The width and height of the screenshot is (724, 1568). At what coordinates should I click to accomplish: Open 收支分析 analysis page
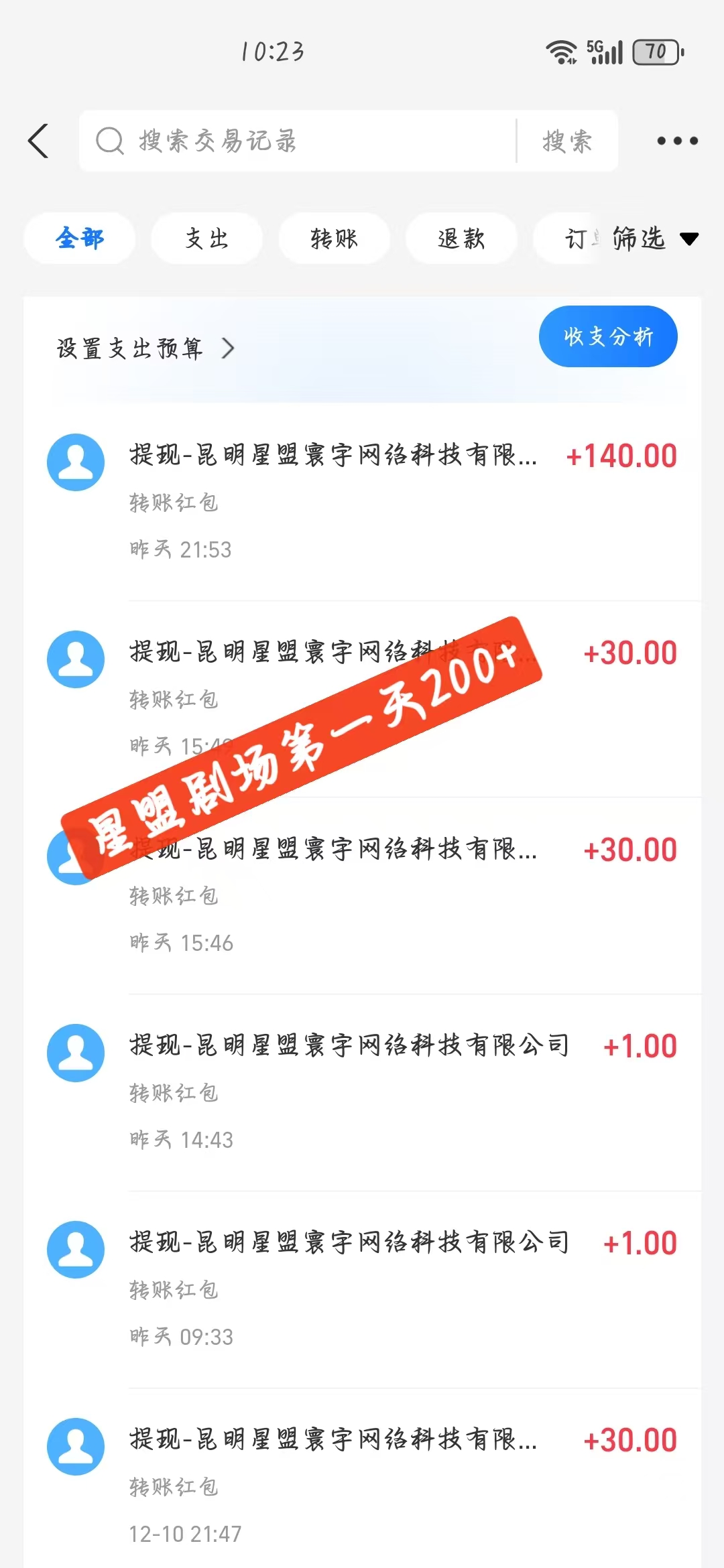pos(607,336)
